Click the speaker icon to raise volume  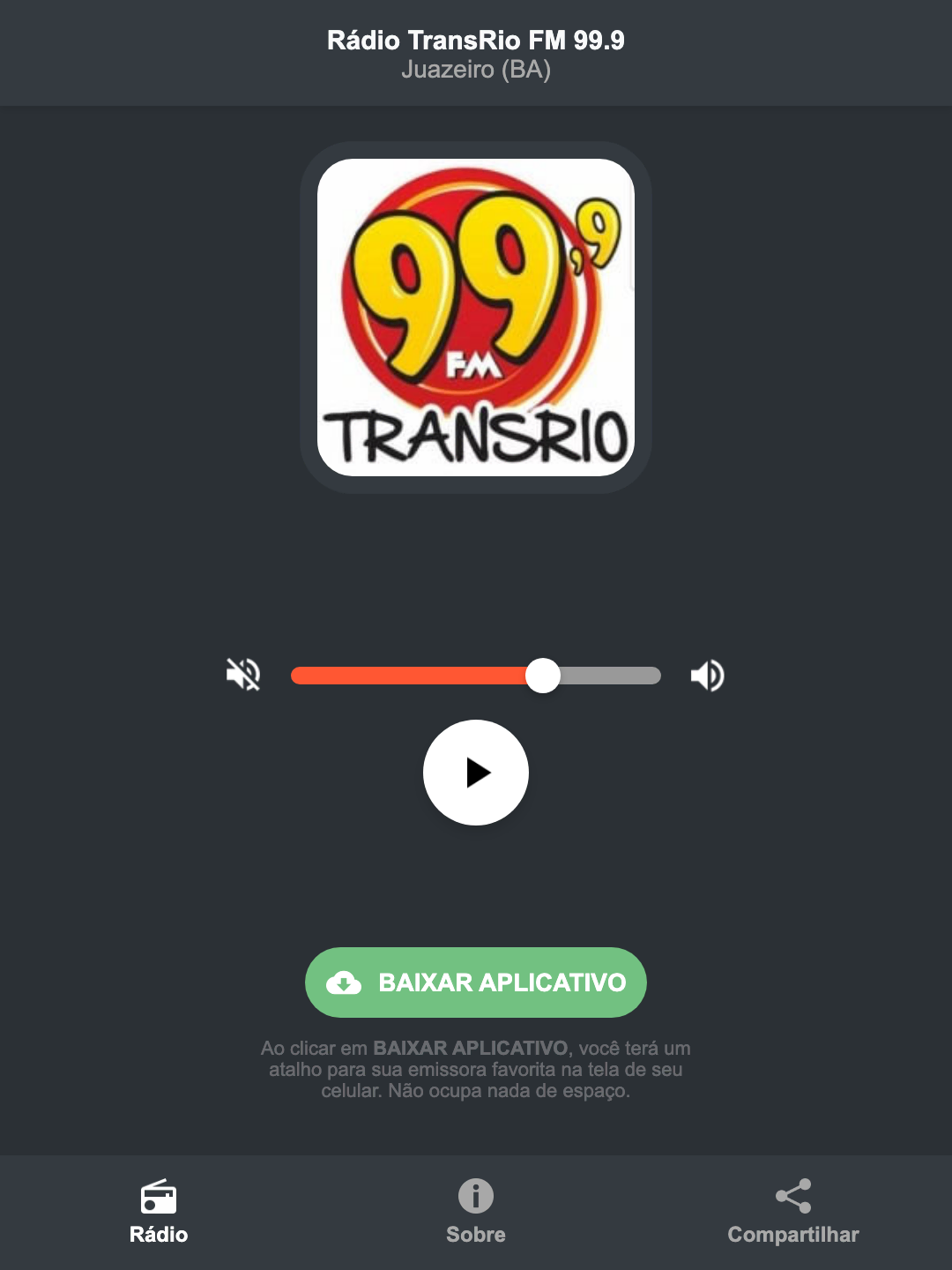click(x=706, y=675)
